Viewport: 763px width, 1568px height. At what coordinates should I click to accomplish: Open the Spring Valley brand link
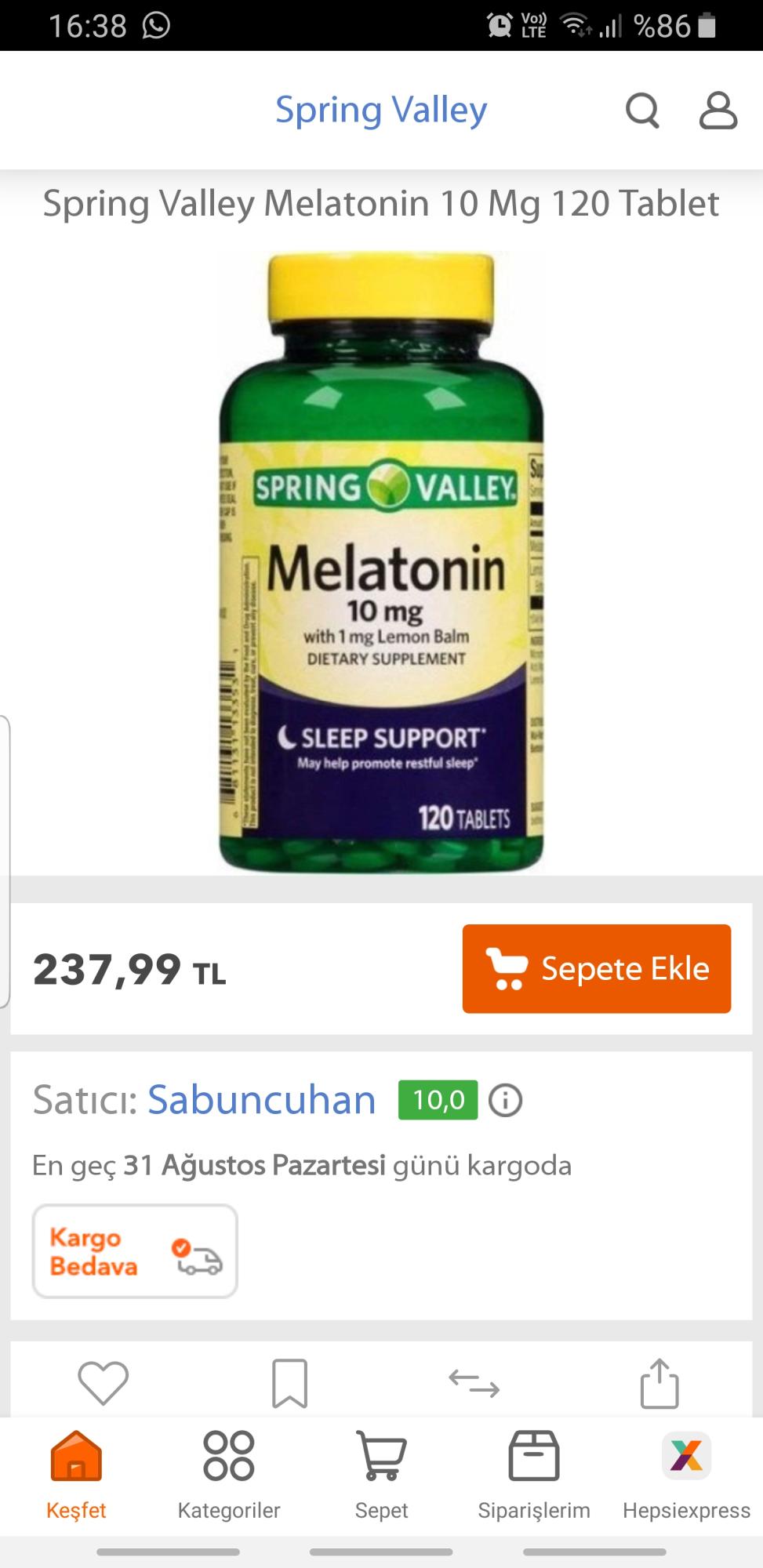381,110
